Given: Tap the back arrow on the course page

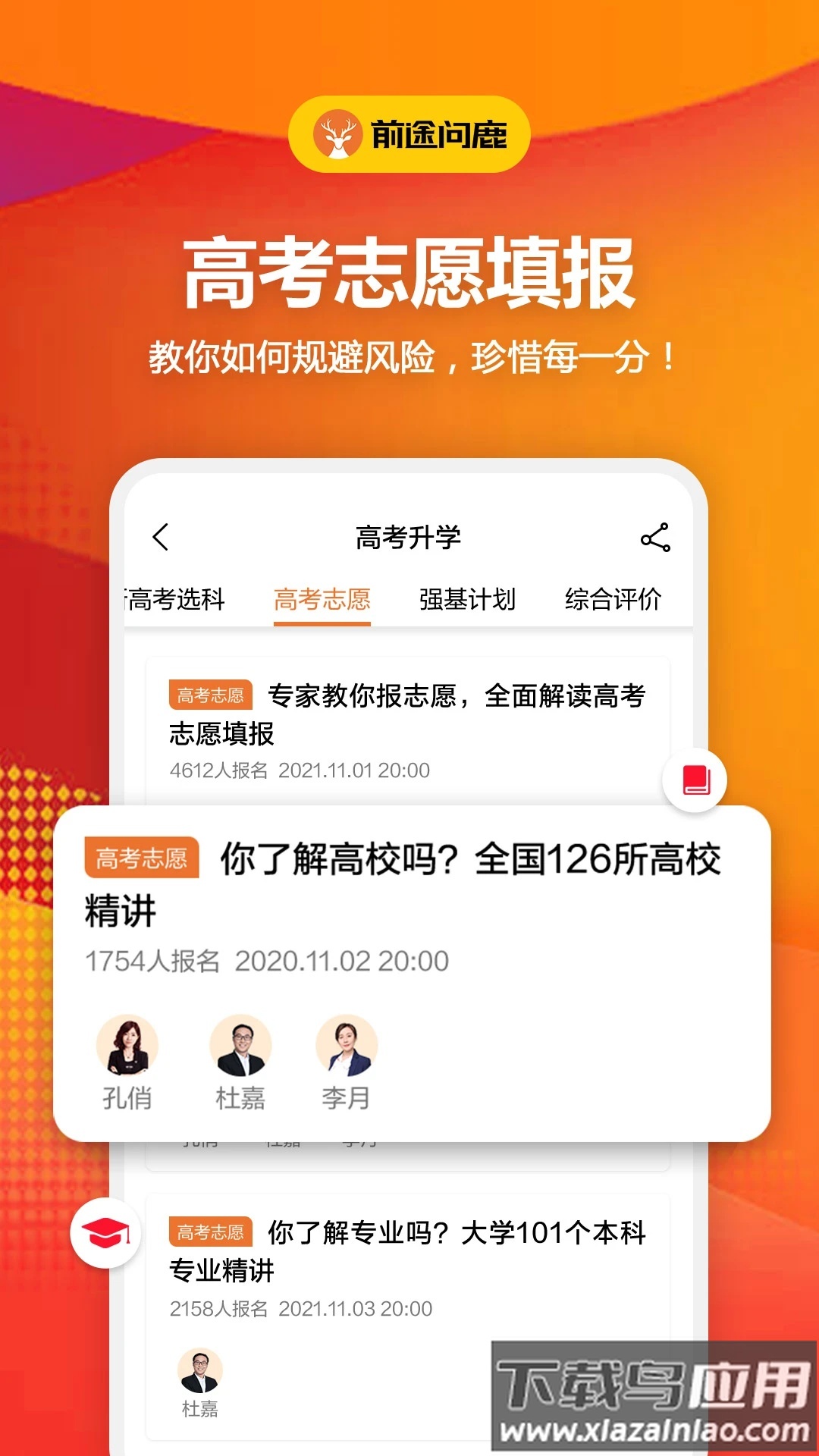Looking at the screenshot, I should click(159, 537).
